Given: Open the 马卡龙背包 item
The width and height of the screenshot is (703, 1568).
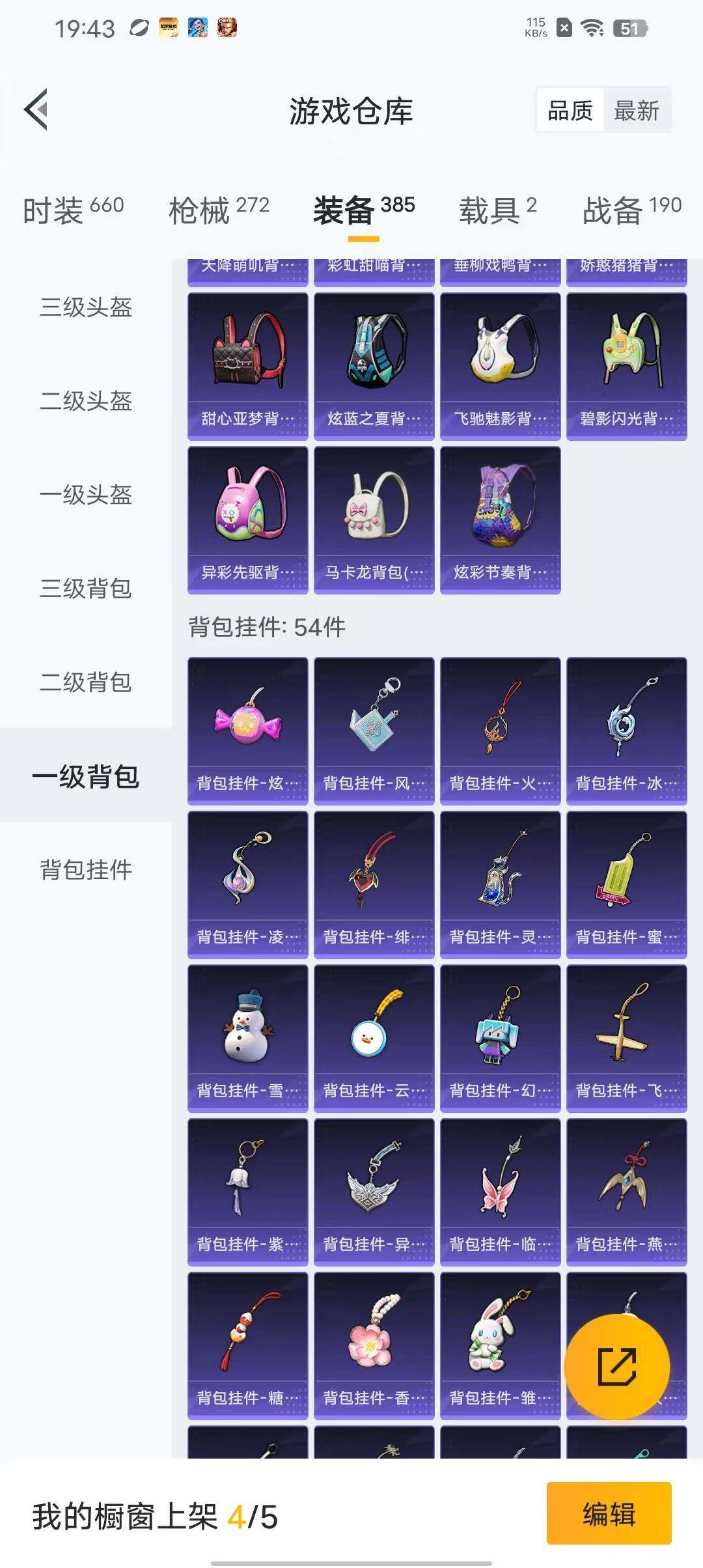Looking at the screenshot, I should click(374, 520).
